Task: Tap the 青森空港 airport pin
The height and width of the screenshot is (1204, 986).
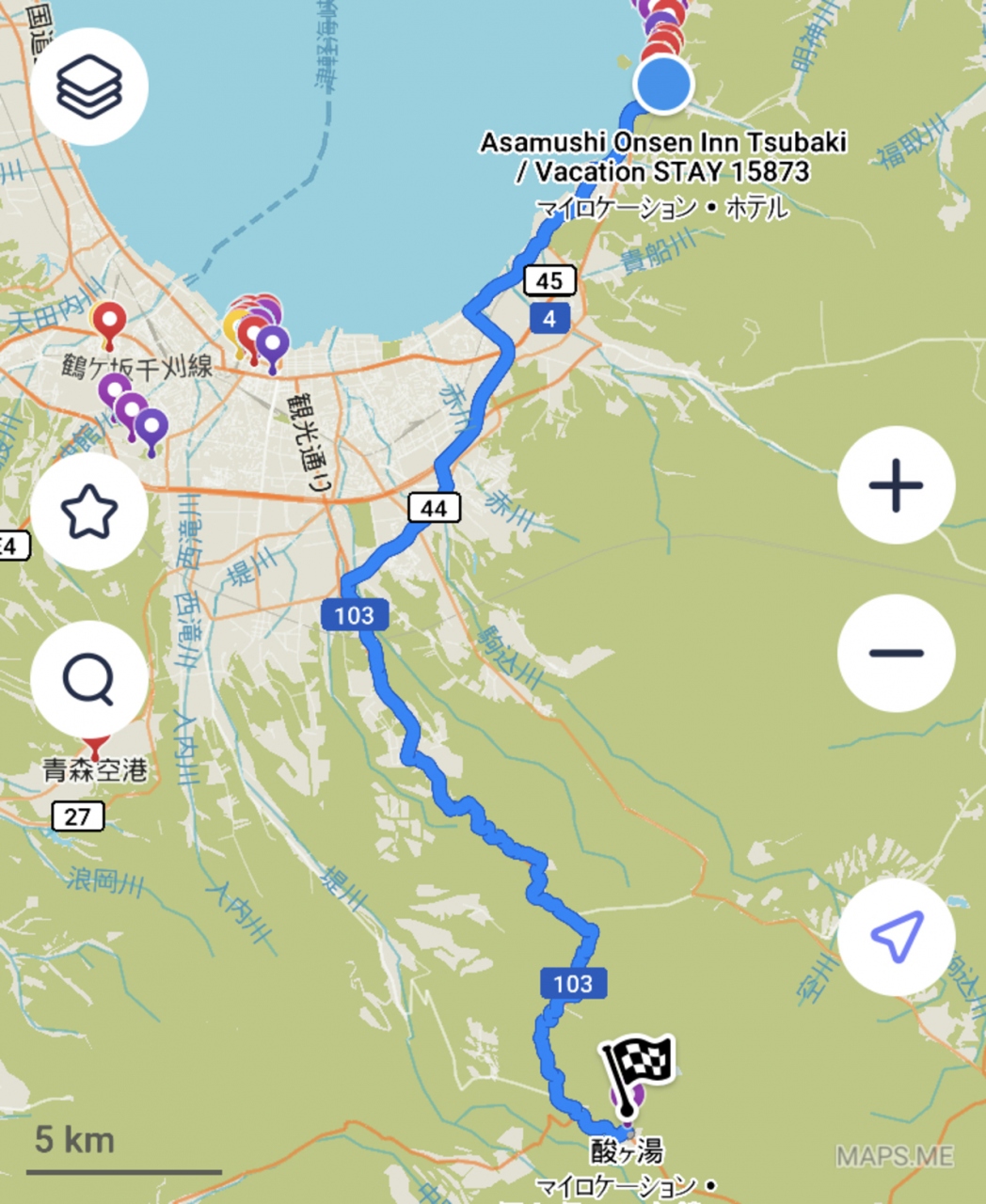Action: 94,750
